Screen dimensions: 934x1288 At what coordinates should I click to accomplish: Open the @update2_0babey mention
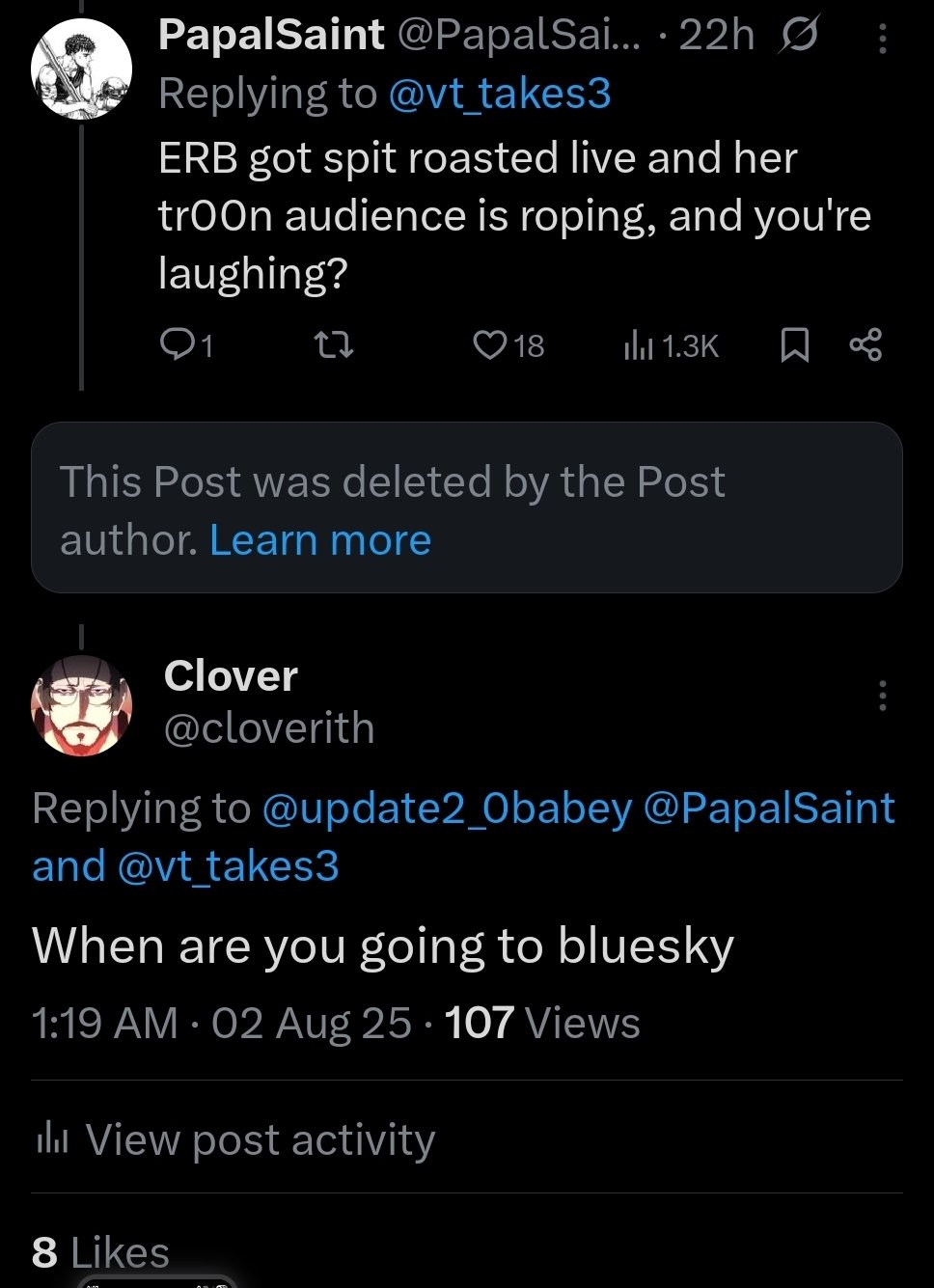(x=447, y=808)
